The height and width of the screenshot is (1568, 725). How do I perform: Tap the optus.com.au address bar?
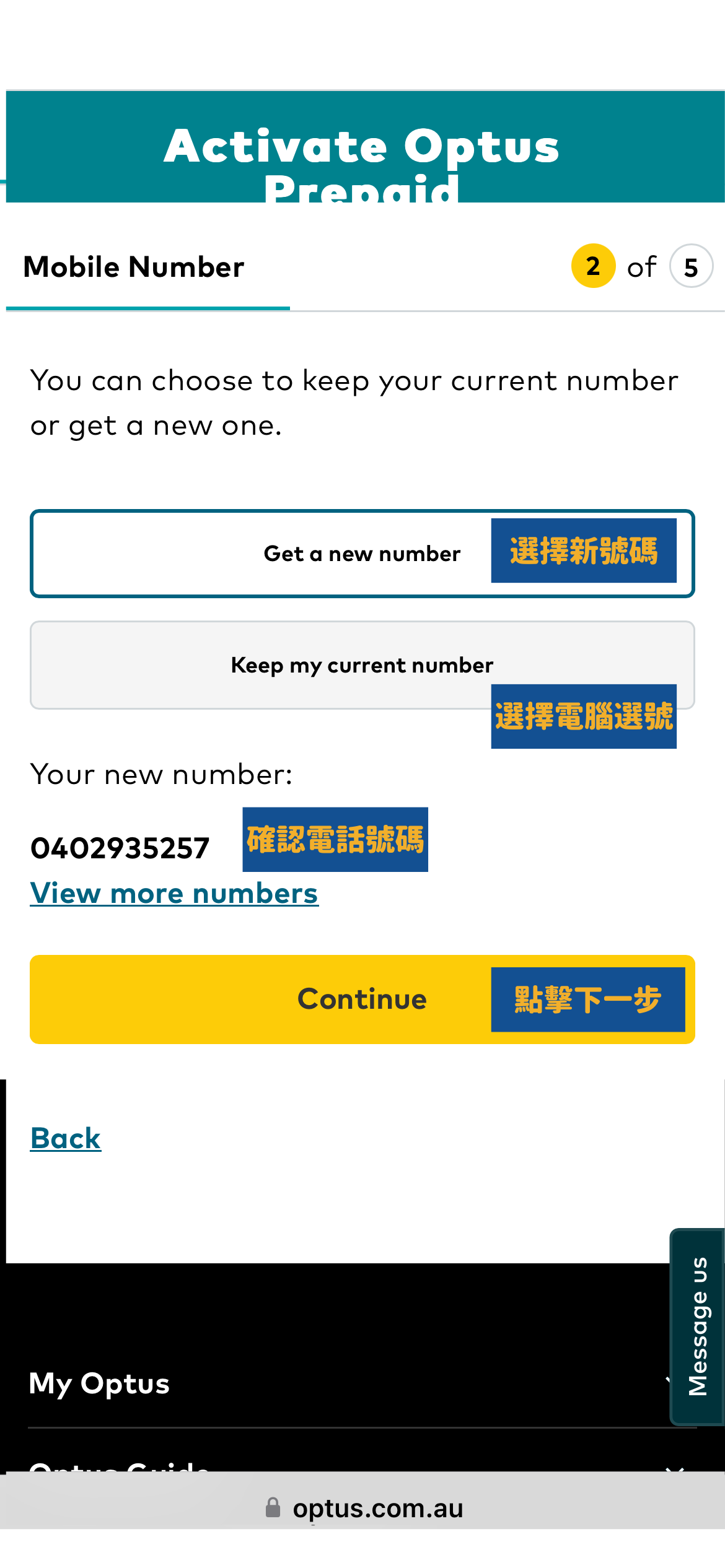click(377, 1509)
